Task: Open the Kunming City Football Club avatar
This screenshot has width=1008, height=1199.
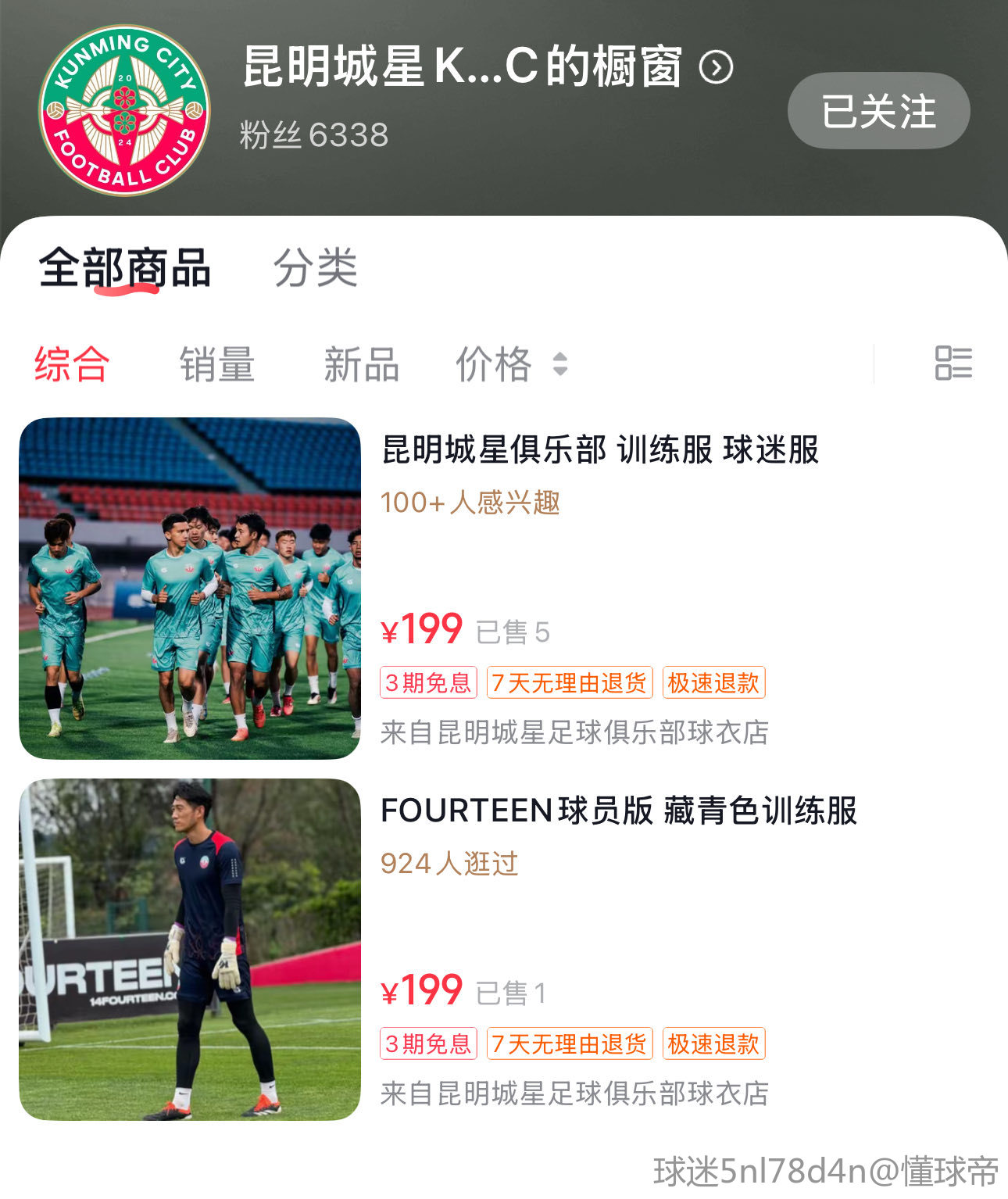Action: [124, 110]
